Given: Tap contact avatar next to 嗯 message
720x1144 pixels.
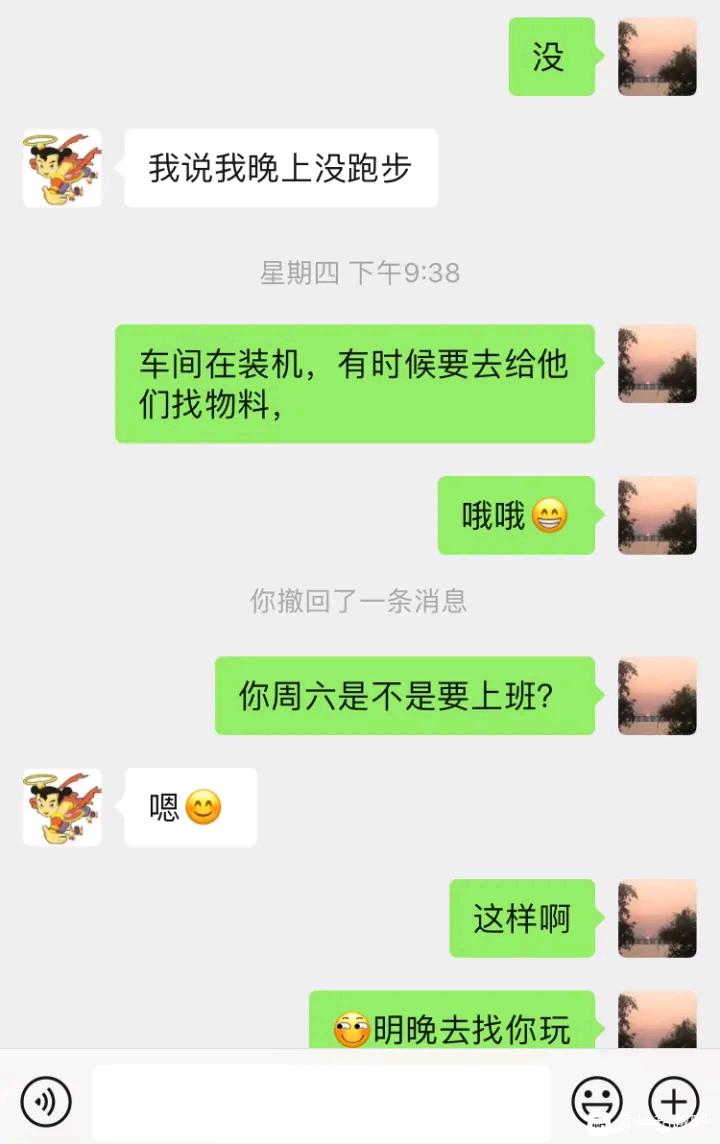Looking at the screenshot, I should pyautogui.click(x=62, y=808).
